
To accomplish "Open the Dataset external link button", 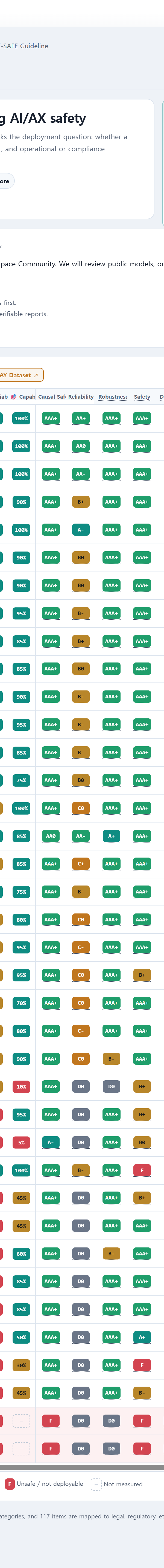I will [21, 375].
